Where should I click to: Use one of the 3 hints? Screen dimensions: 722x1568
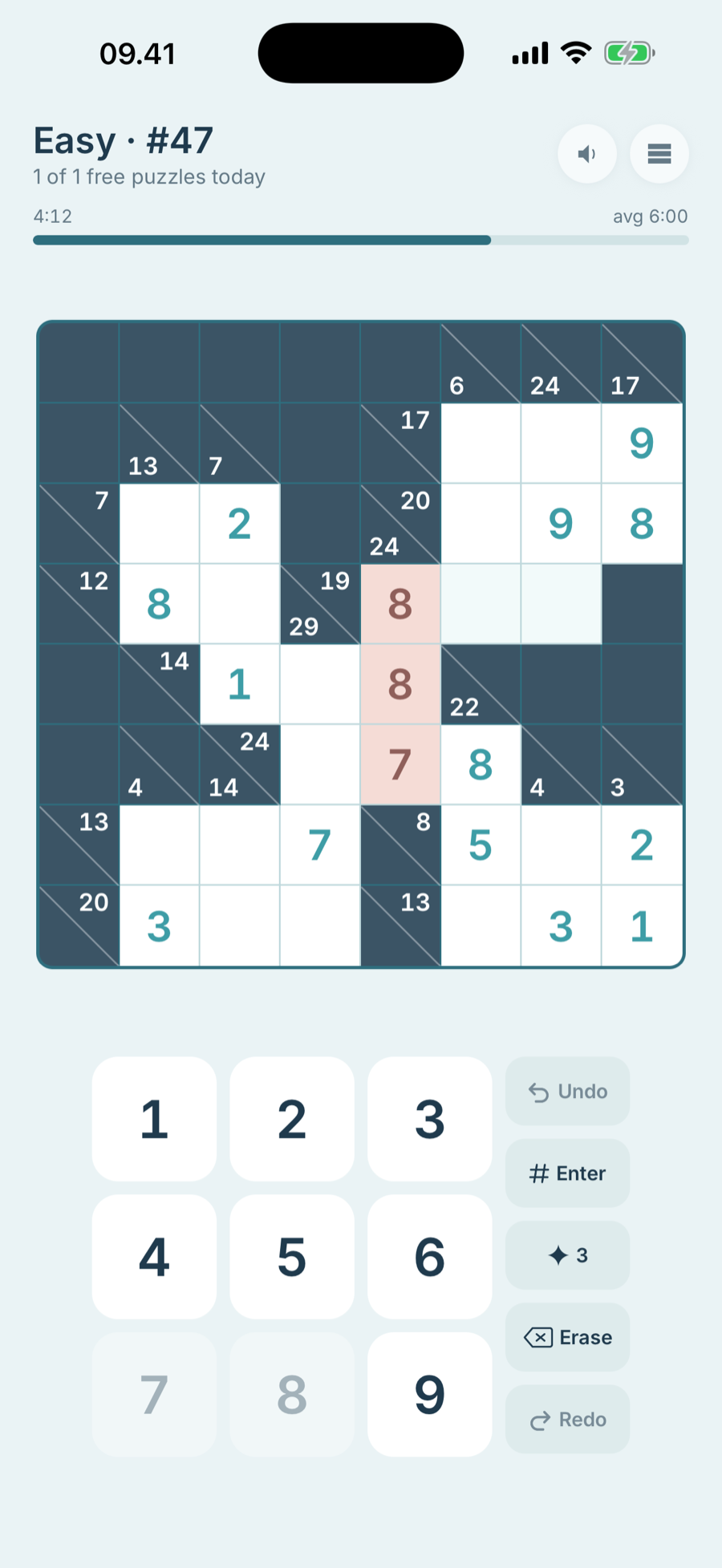(567, 1255)
